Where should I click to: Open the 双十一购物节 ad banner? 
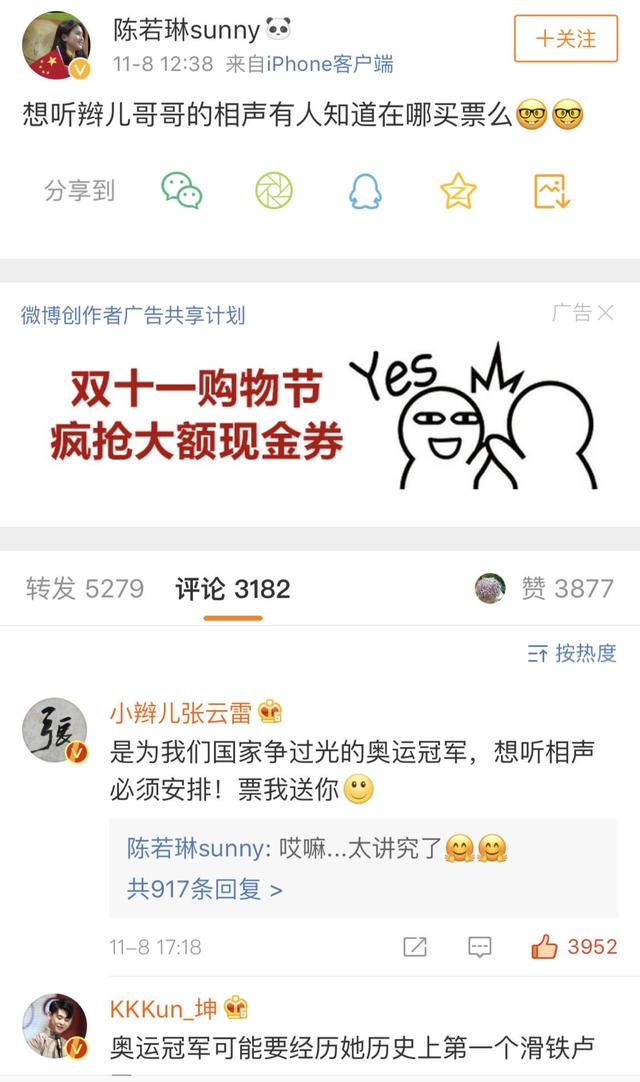coord(320,415)
